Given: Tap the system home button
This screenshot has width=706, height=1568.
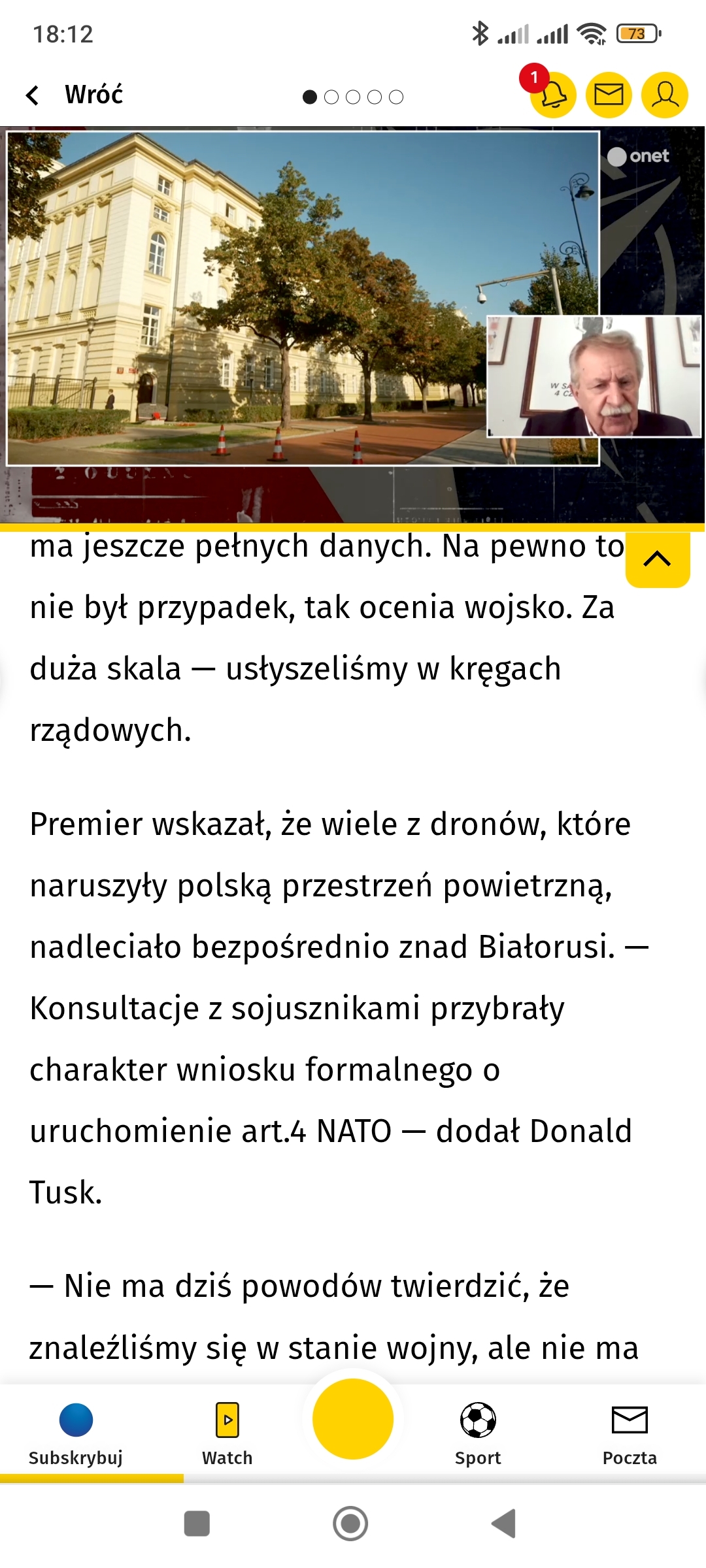Looking at the screenshot, I should point(350,1524).
